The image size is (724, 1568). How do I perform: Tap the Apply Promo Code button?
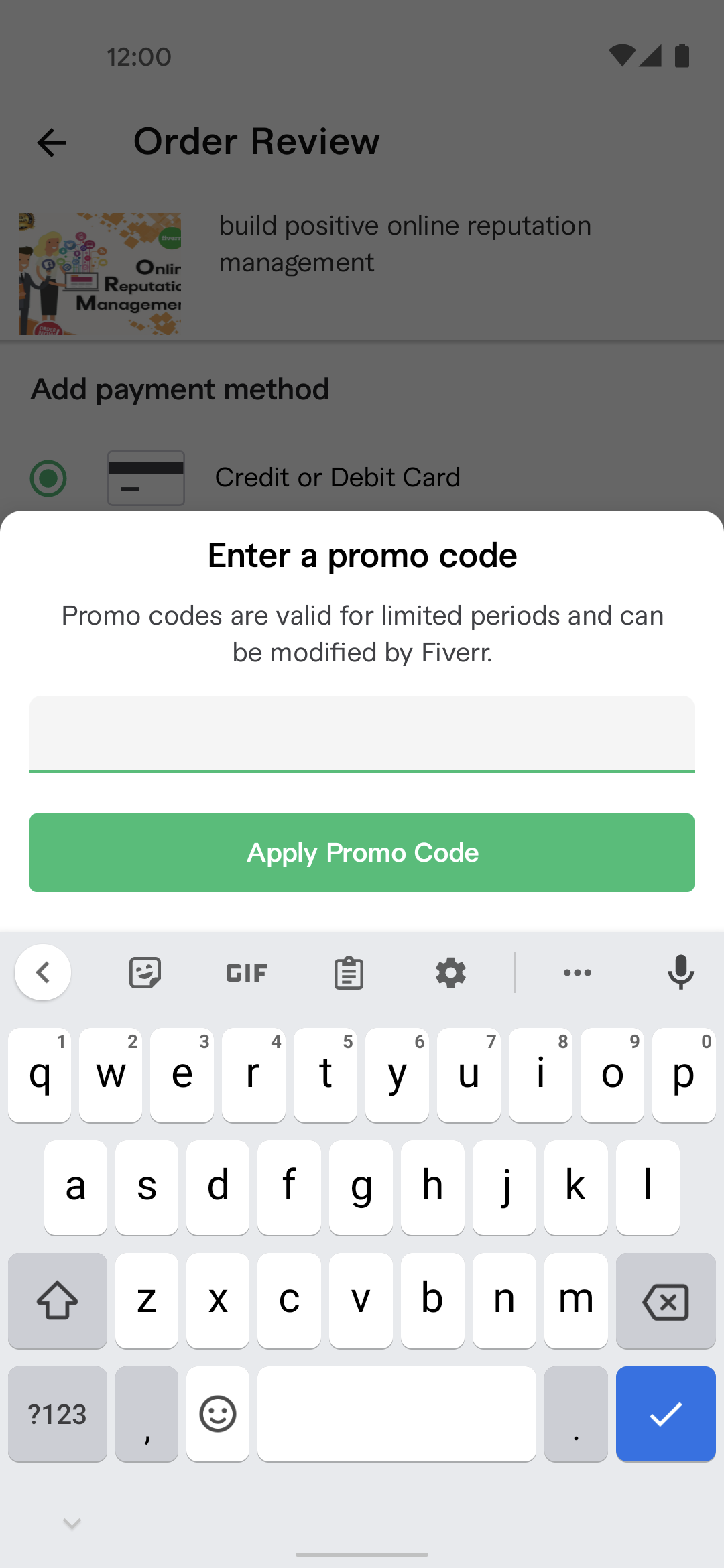362,852
